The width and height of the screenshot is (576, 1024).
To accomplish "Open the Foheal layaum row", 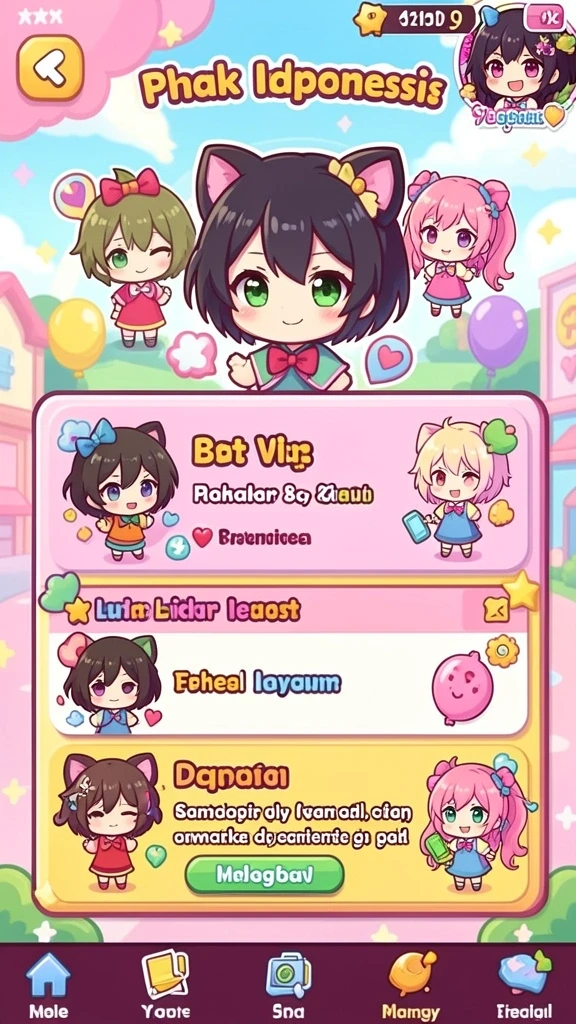I will [288, 683].
